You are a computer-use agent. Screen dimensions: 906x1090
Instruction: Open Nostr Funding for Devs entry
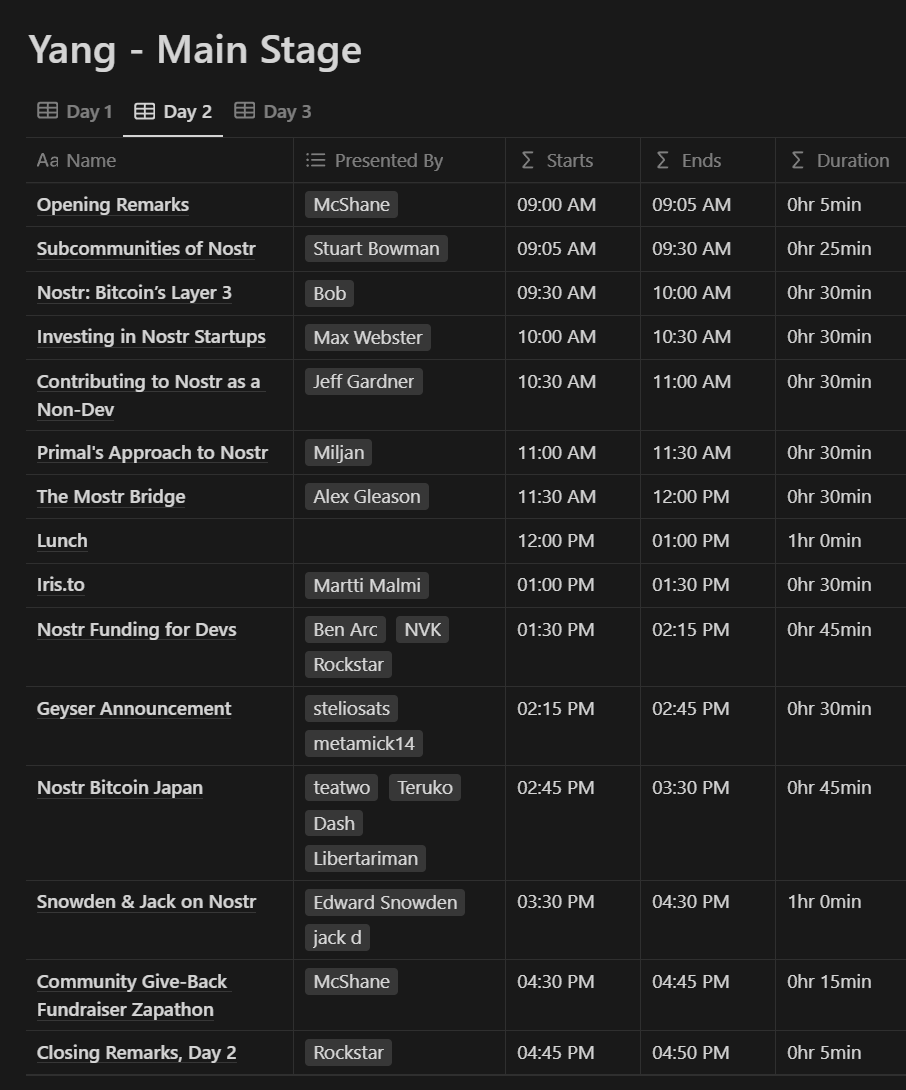pos(137,630)
